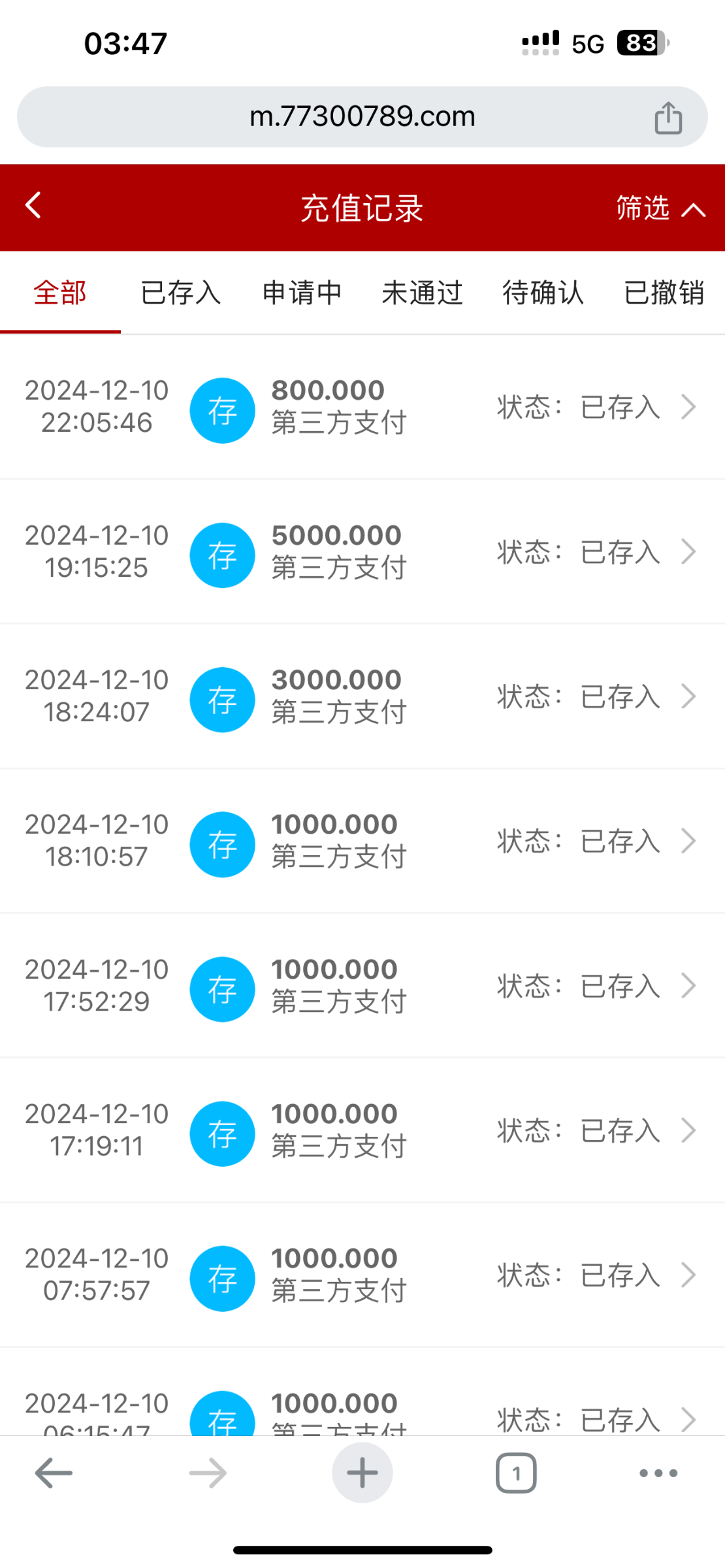The width and height of the screenshot is (725, 1568).
Task: Switch to the 申请中 tab
Action: (302, 293)
